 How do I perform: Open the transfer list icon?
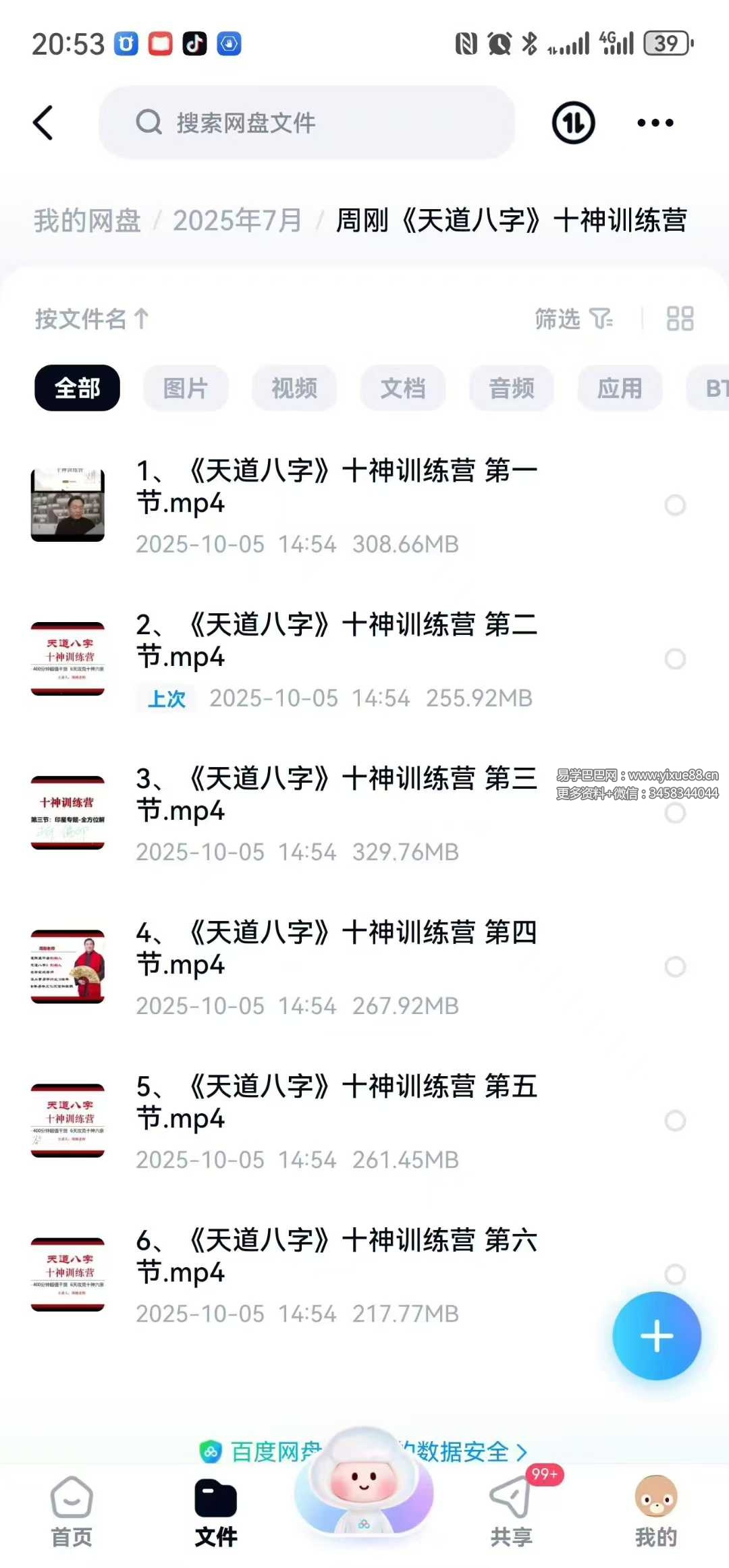click(x=573, y=123)
